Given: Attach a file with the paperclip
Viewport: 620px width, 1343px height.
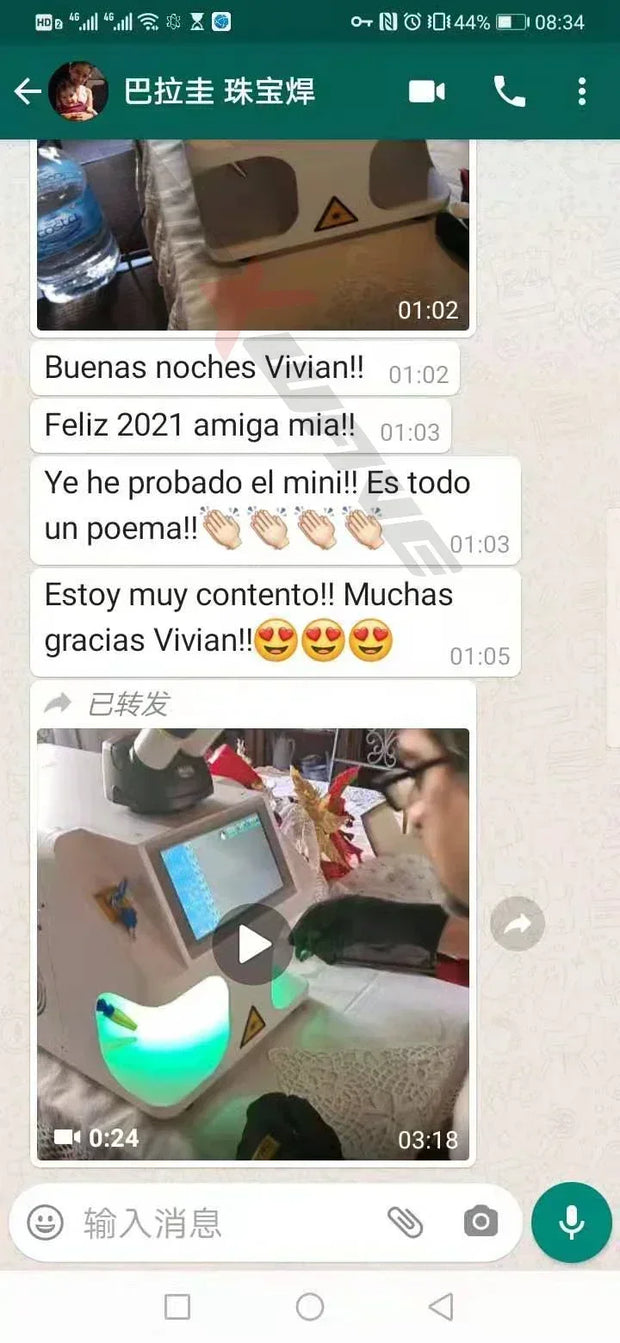Looking at the screenshot, I should (x=405, y=1222).
